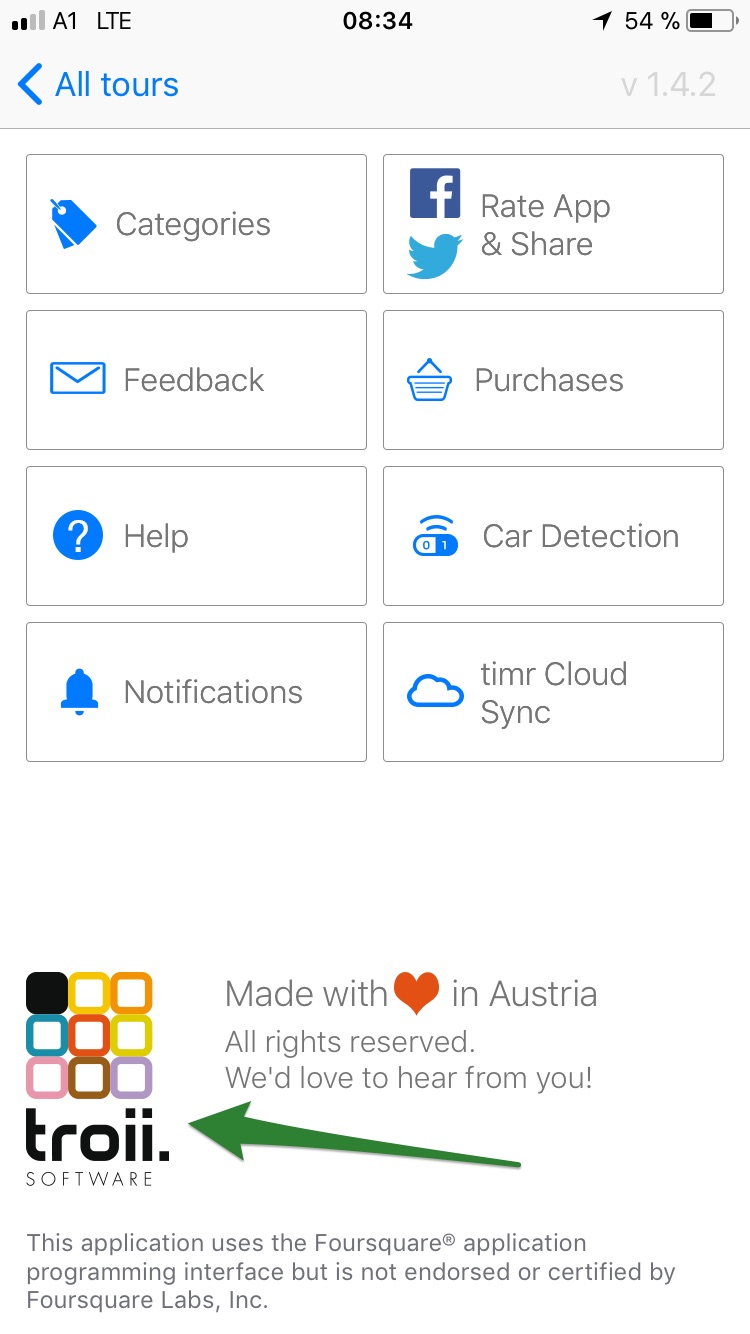Select Rate App & Share
Viewport: 750px width, 1334px height.
(x=553, y=224)
